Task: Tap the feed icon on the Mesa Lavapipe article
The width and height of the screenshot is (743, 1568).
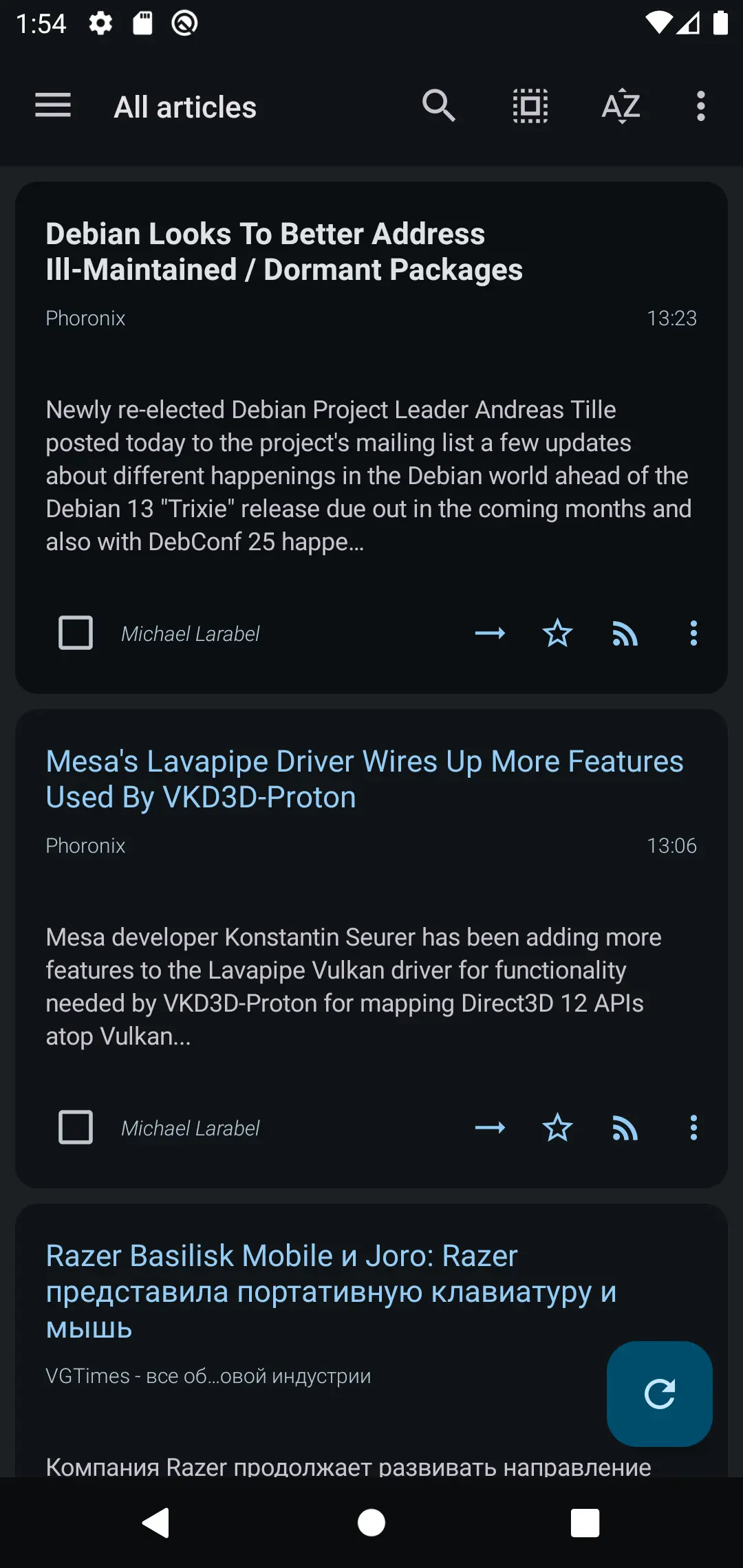Action: [x=625, y=1127]
